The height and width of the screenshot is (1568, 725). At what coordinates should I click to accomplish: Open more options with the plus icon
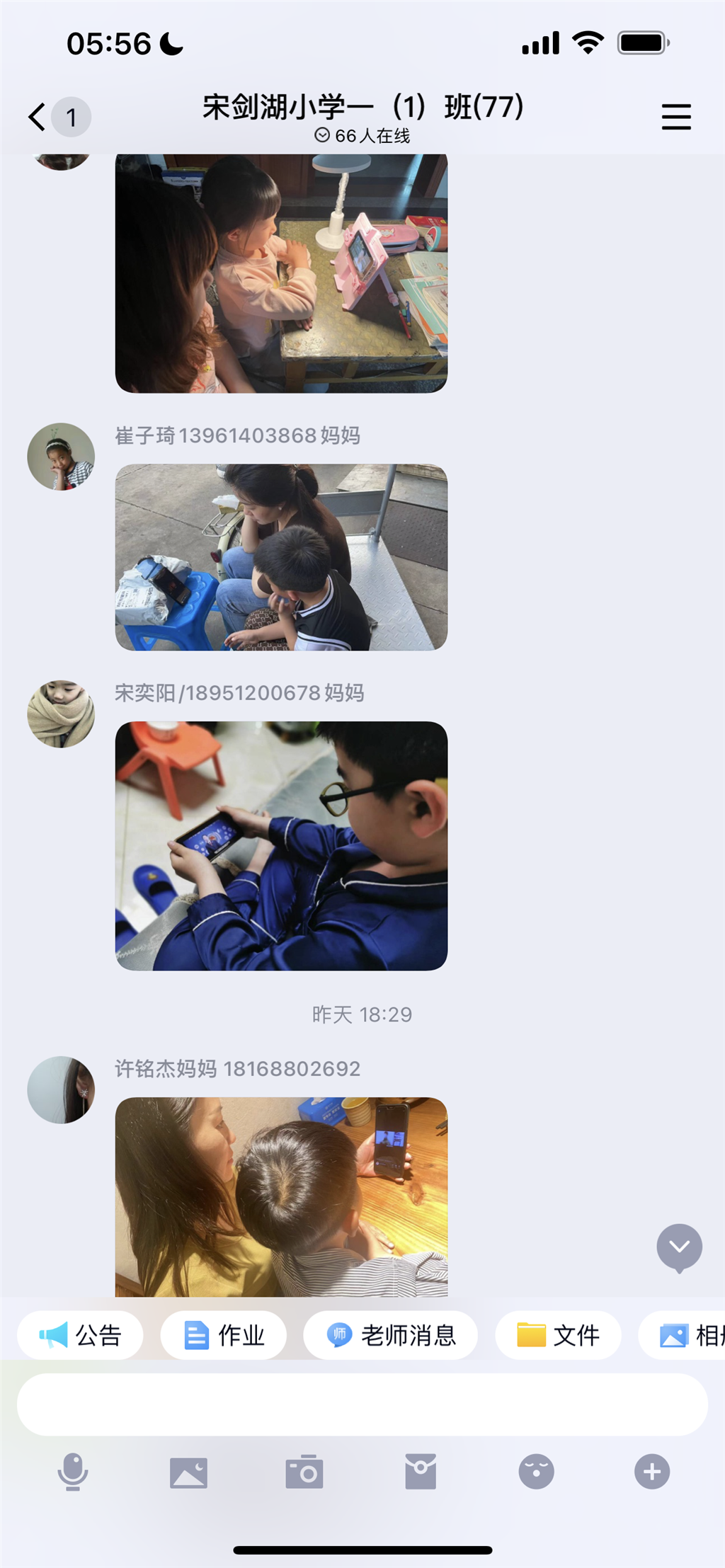pyautogui.click(x=652, y=1472)
